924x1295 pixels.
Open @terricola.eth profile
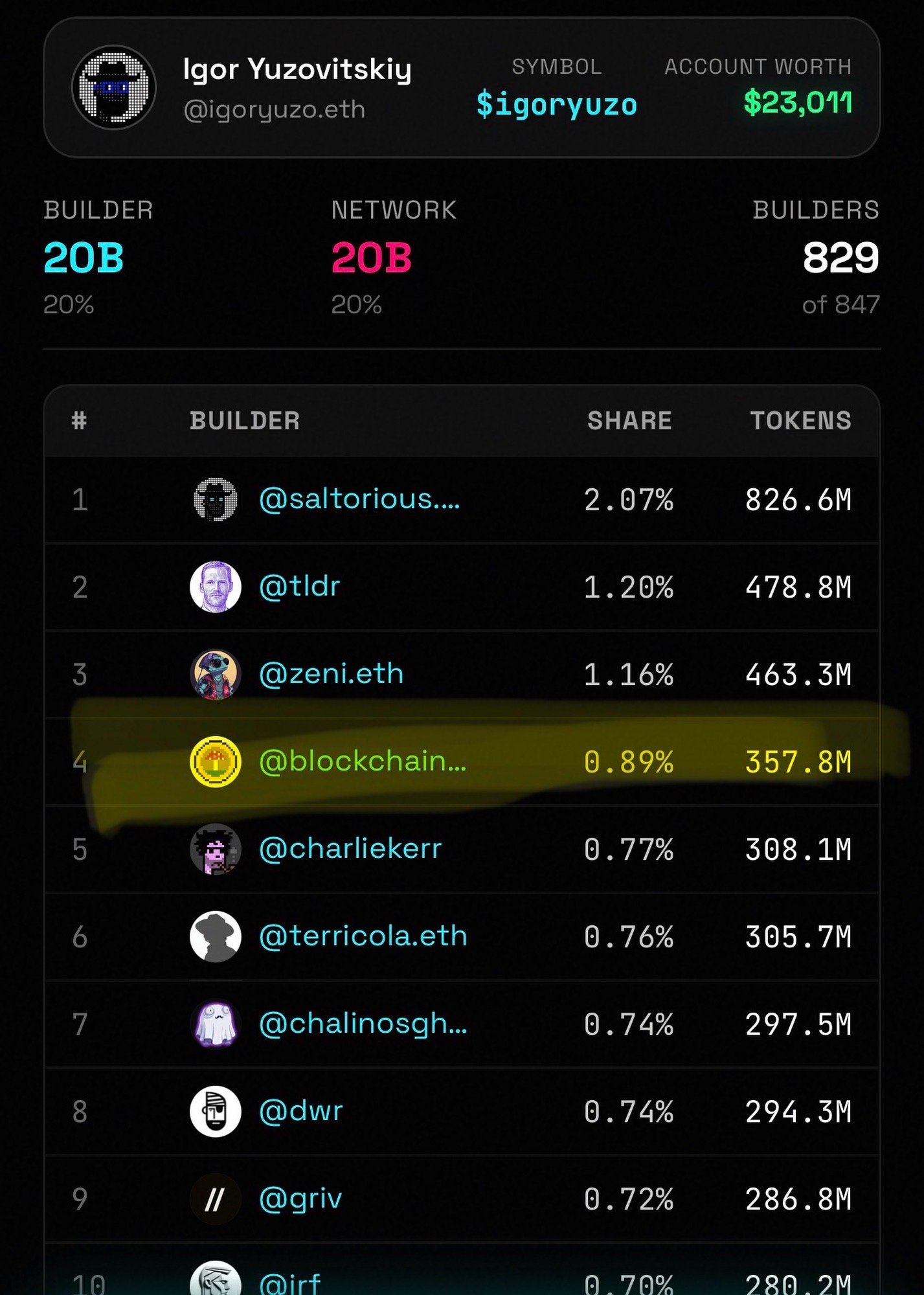363,936
